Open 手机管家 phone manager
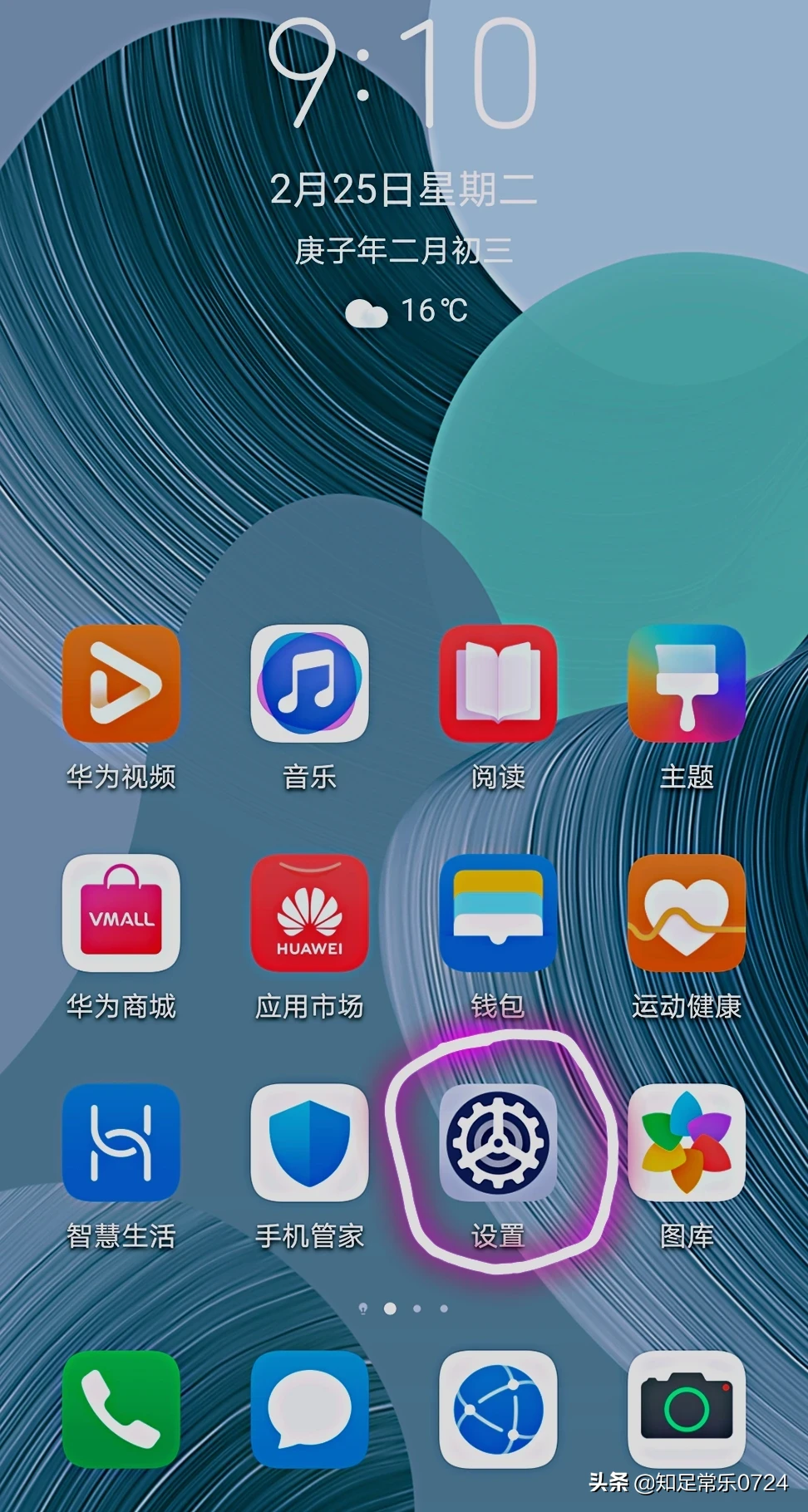The width and height of the screenshot is (808, 1512). [309, 1142]
